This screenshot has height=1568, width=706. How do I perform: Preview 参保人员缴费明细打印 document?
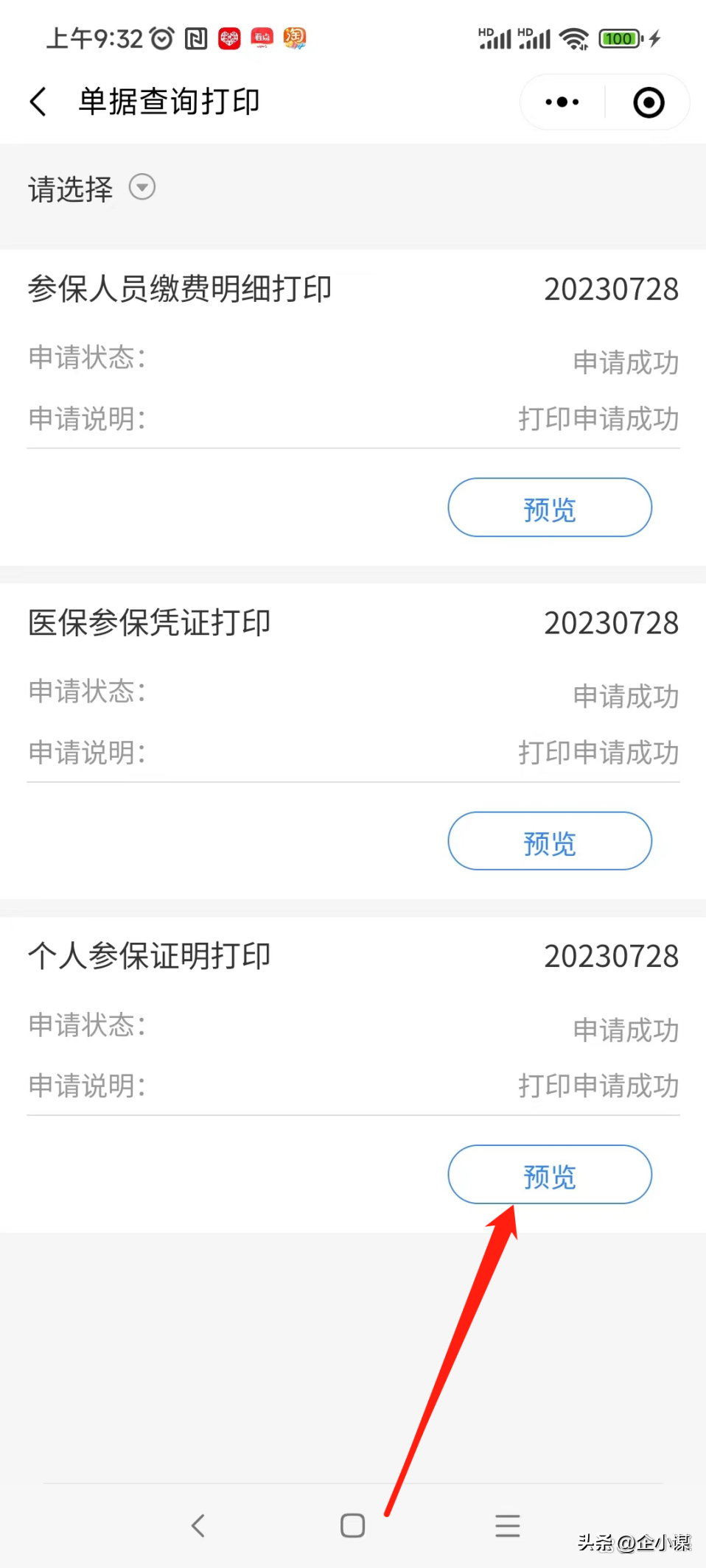pyautogui.click(x=550, y=507)
